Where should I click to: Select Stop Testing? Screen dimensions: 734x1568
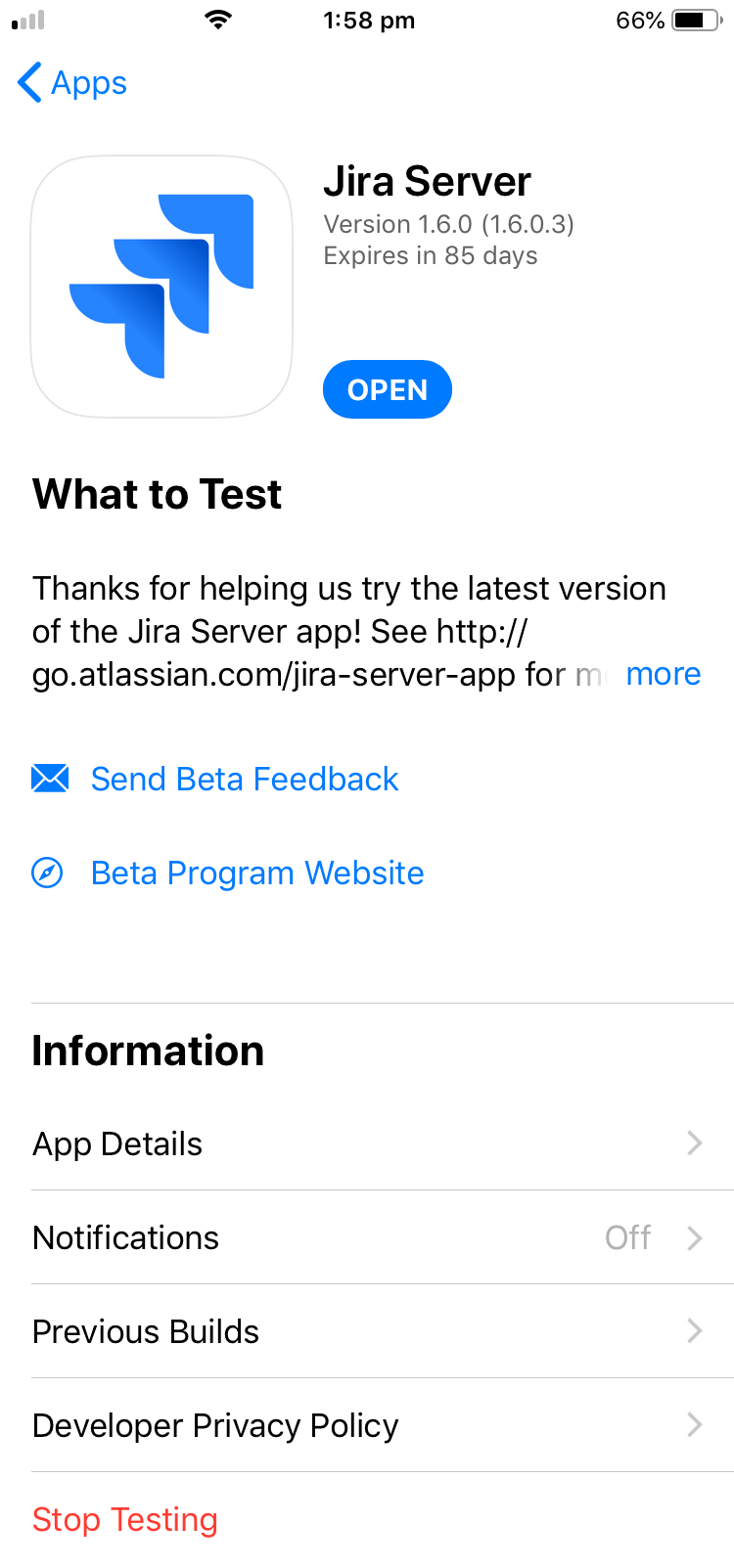[x=125, y=1519]
